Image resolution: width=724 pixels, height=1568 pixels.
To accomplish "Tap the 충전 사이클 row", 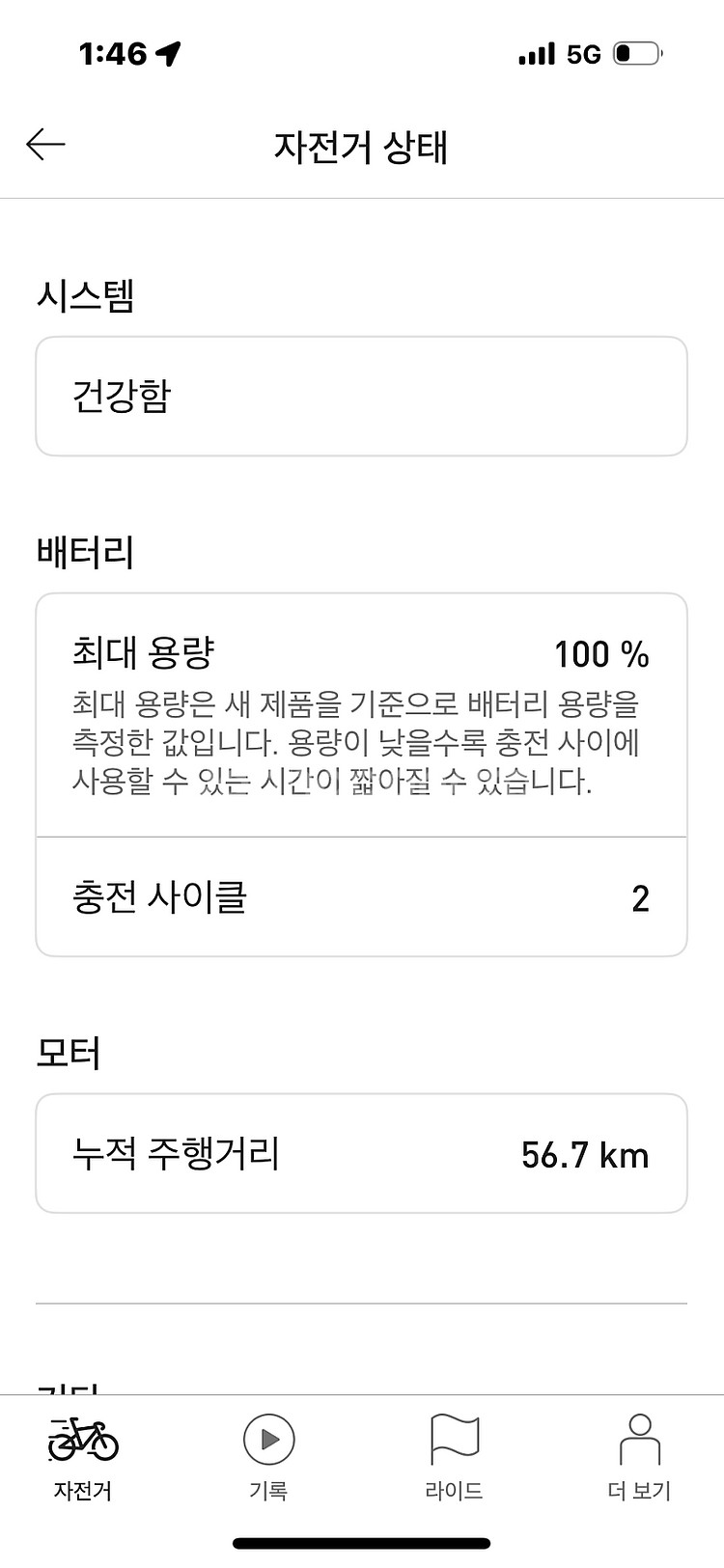I will click(362, 895).
